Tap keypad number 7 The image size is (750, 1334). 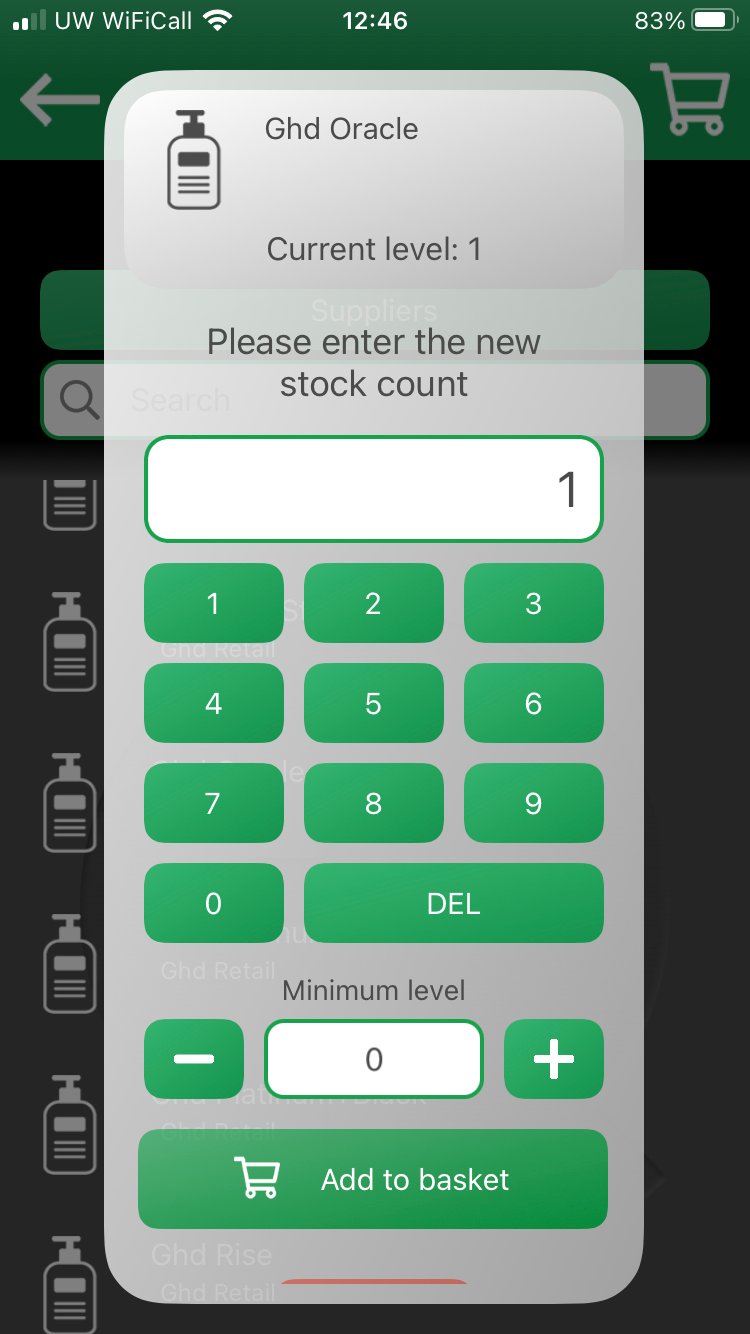coord(213,803)
